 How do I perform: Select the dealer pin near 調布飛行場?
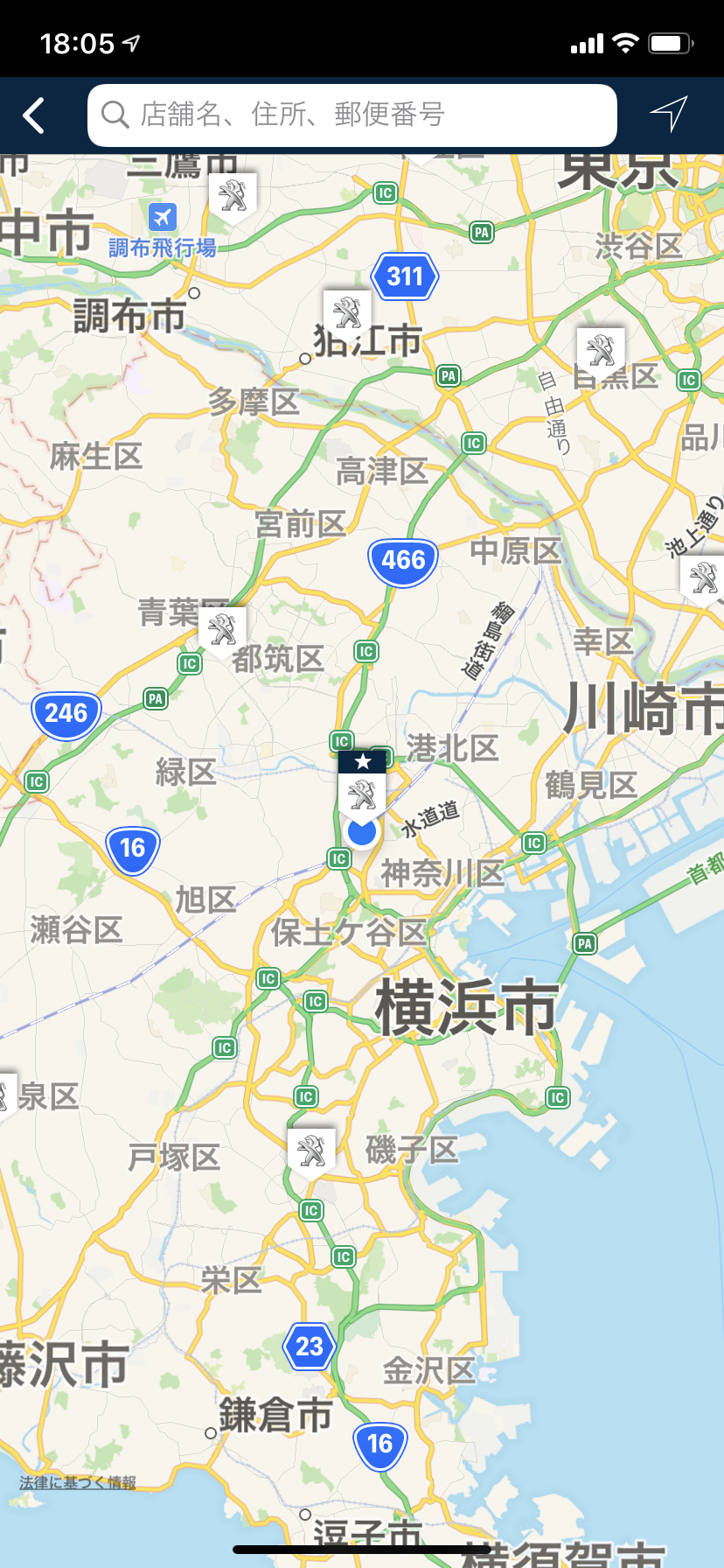[233, 196]
